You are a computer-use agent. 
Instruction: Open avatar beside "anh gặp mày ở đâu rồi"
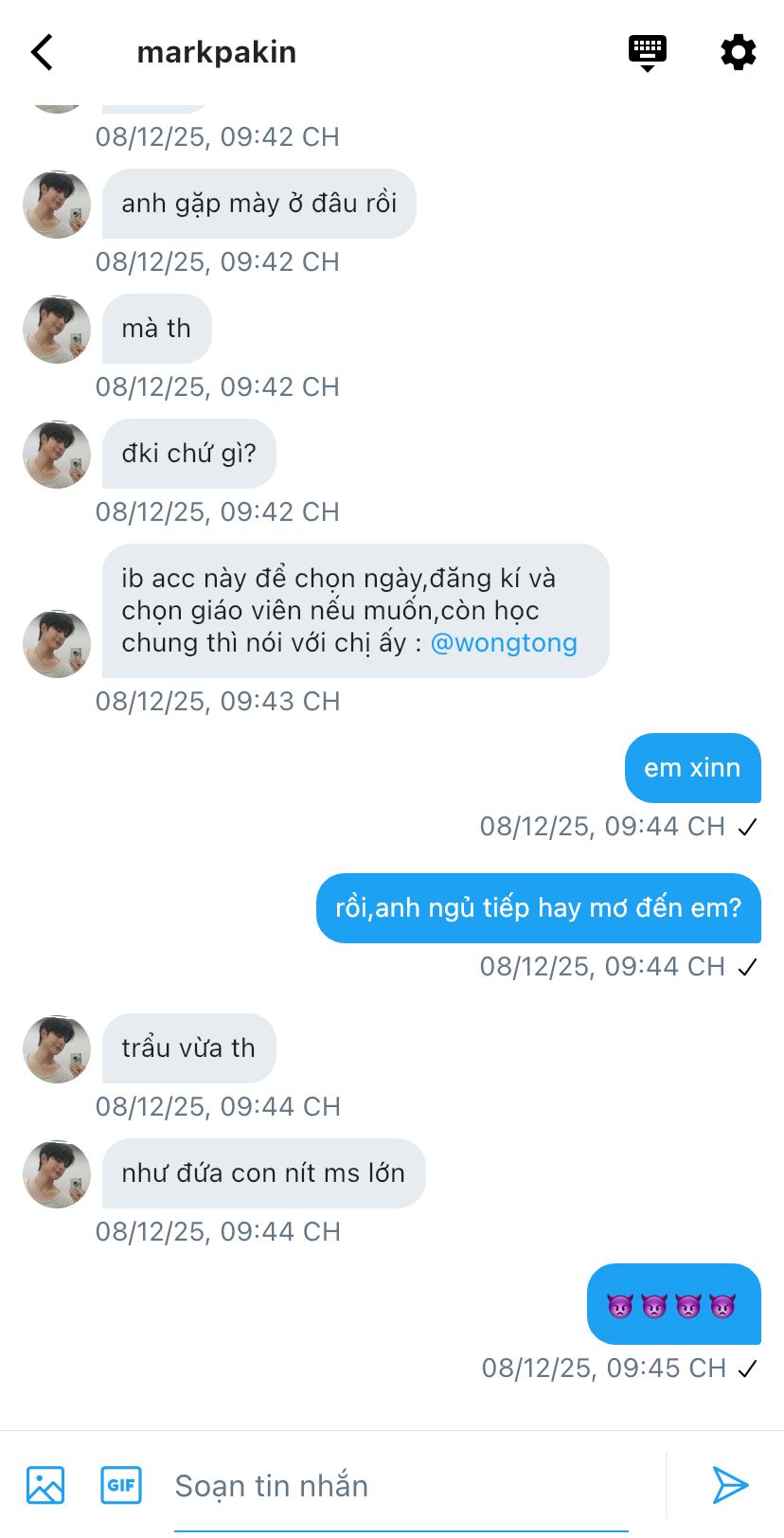click(57, 205)
